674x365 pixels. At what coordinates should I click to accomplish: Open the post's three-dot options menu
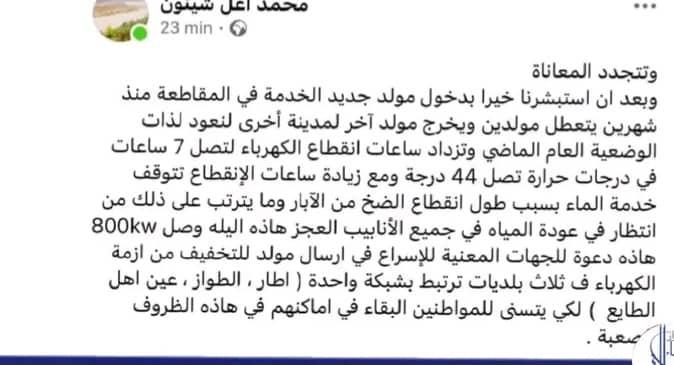coord(645,6)
